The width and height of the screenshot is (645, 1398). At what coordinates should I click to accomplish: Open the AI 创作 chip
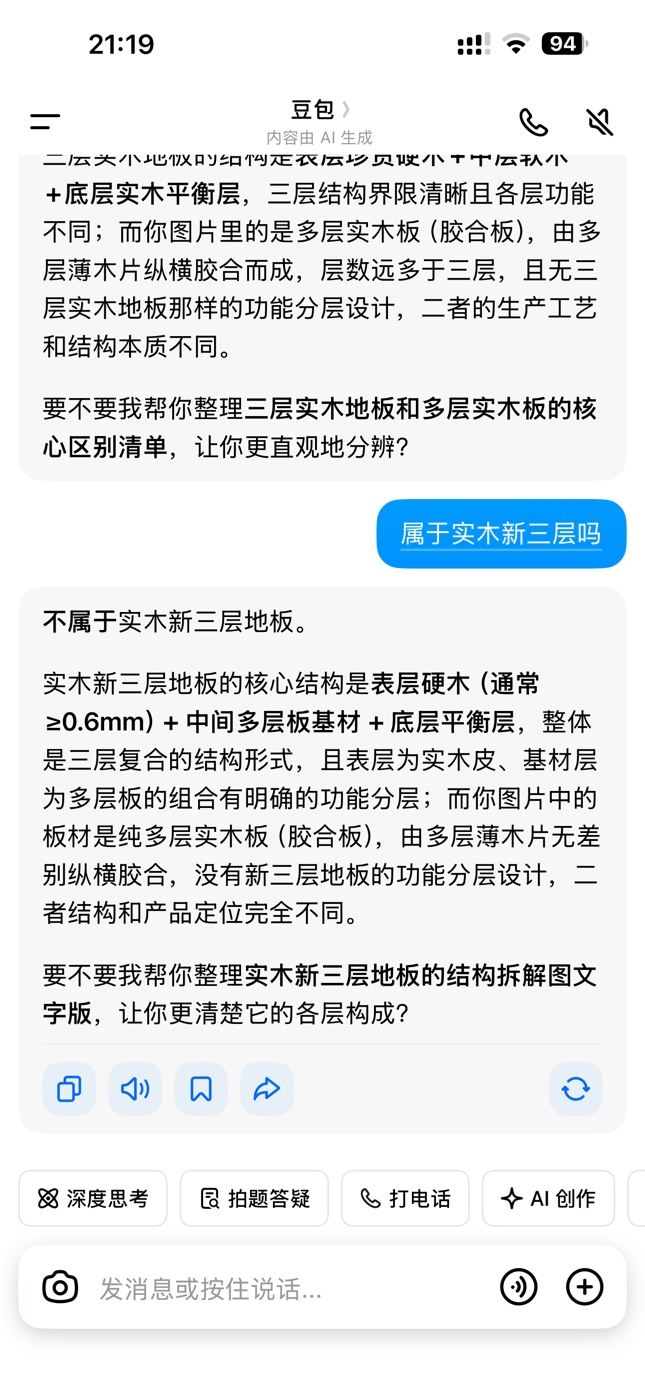click(x=548, y=1198)
